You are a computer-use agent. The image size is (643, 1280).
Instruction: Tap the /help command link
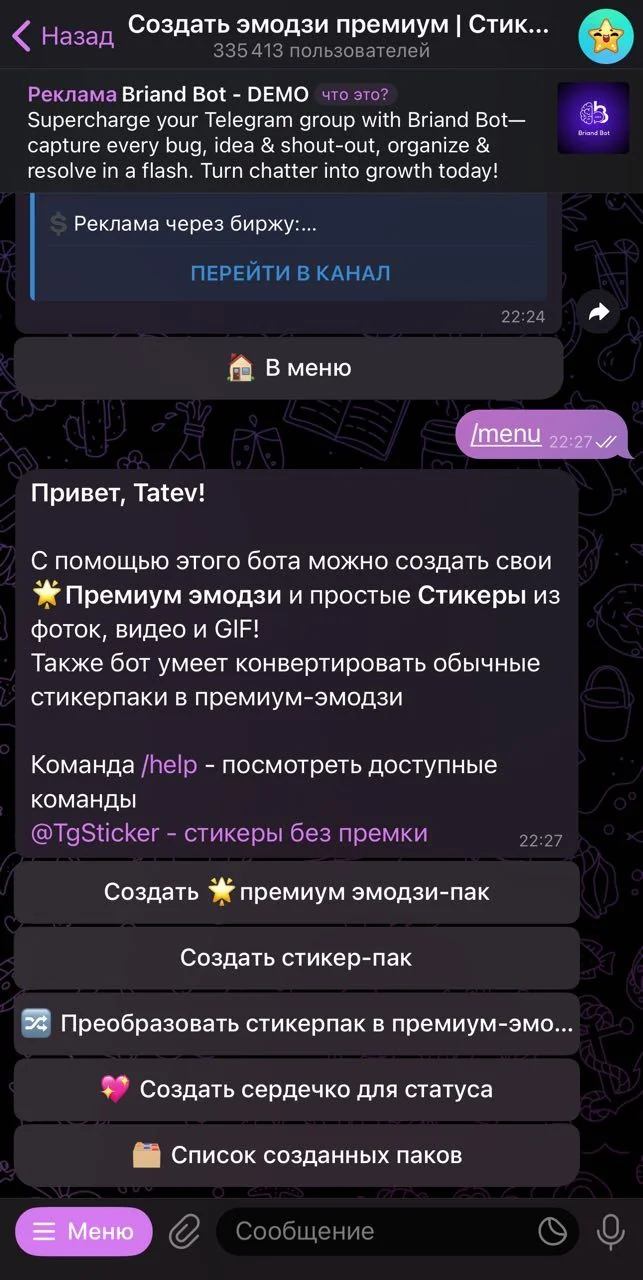170,765
